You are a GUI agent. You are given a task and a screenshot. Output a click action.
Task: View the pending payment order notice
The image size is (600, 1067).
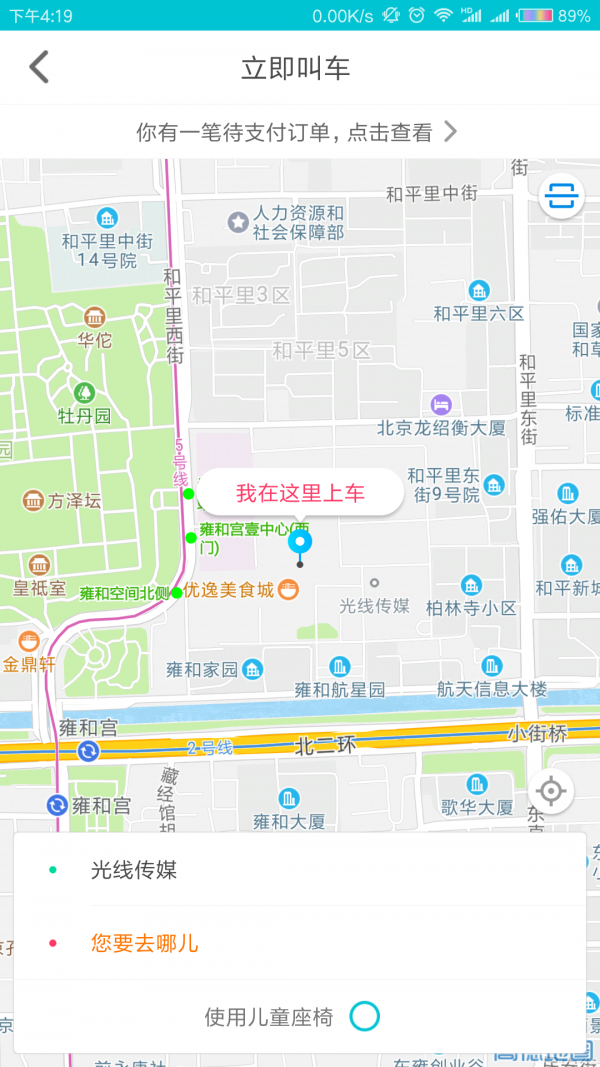point(297,132)
